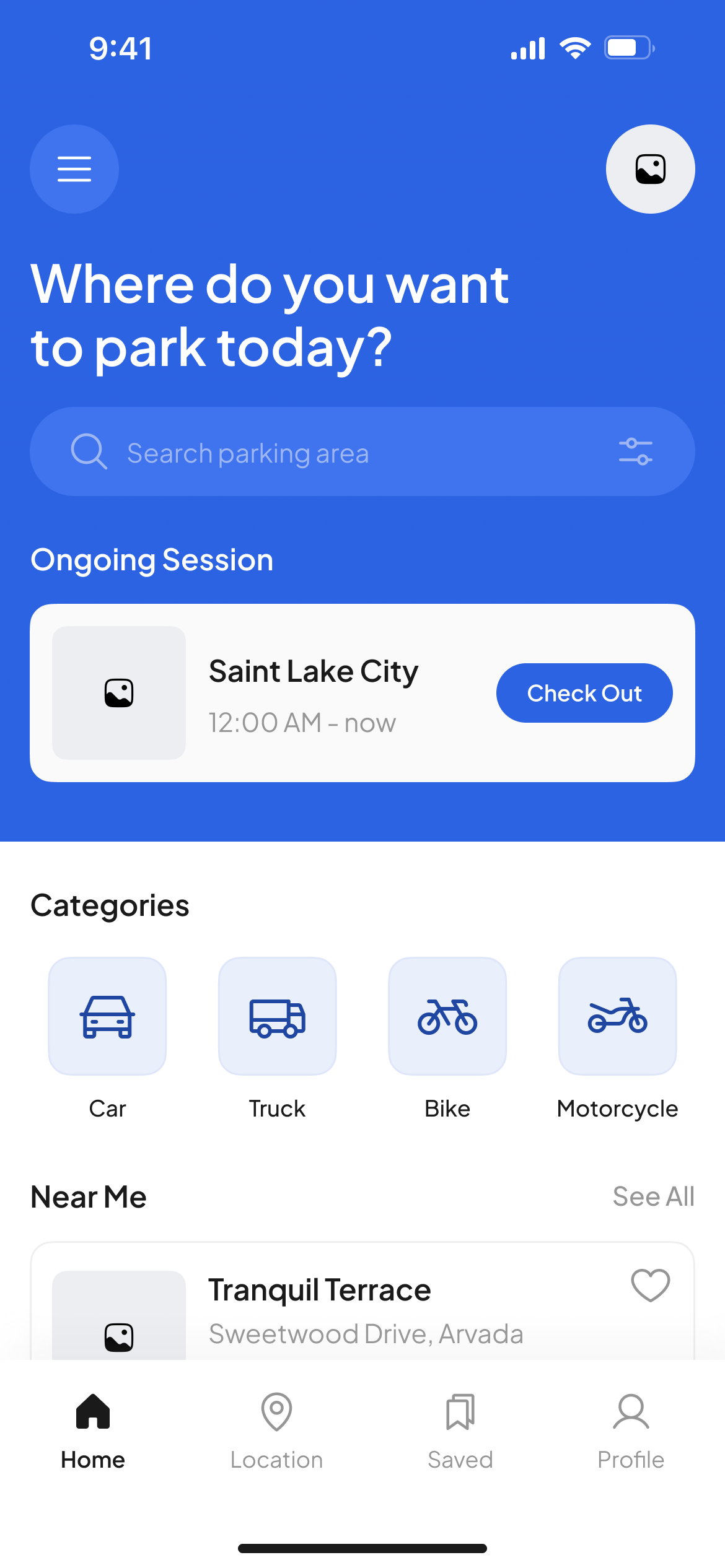Switch to the Profile tab
The image size is (725, 1568).
click(631, 1431)
